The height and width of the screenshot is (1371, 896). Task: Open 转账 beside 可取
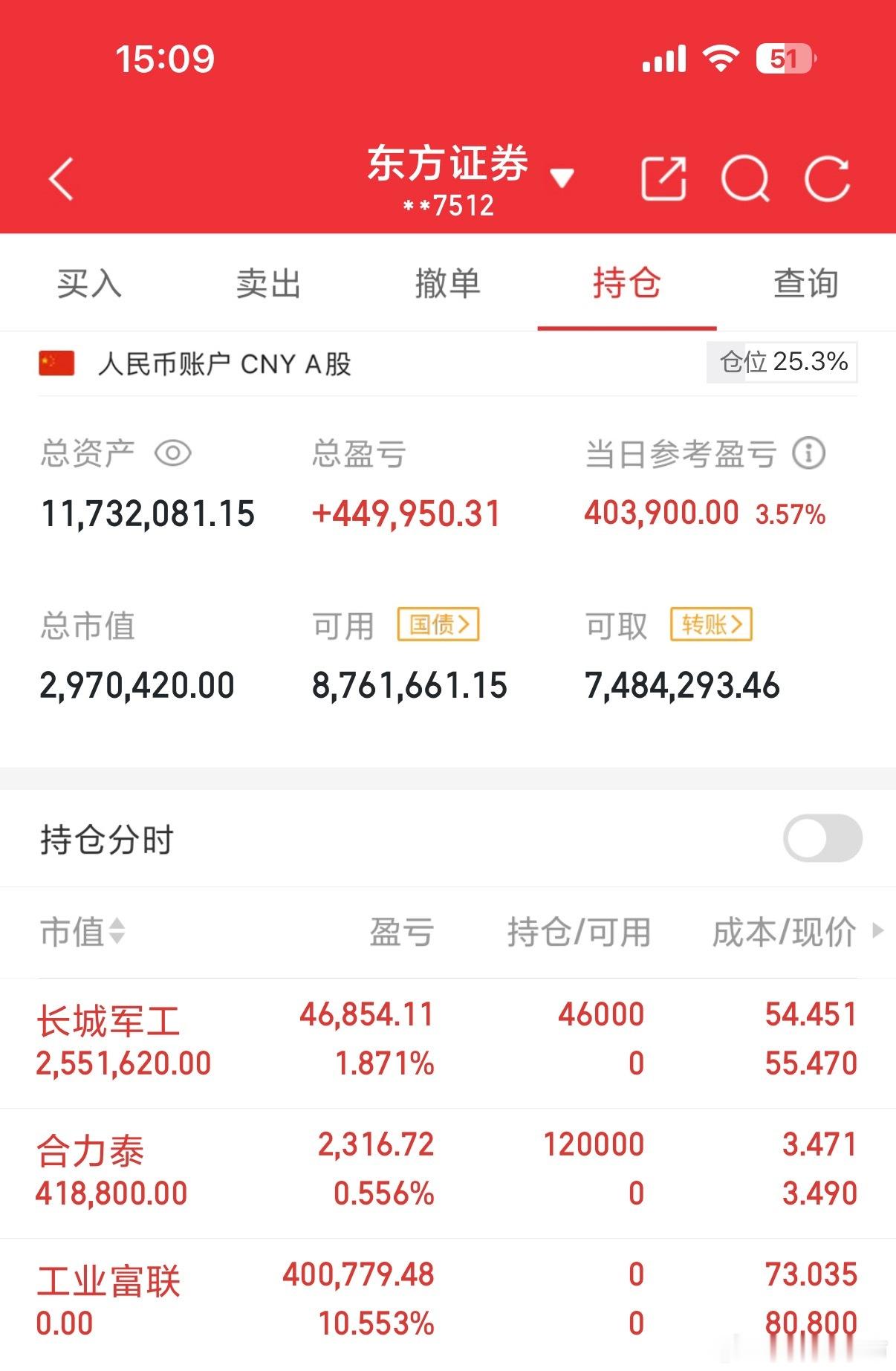point(711,625)
